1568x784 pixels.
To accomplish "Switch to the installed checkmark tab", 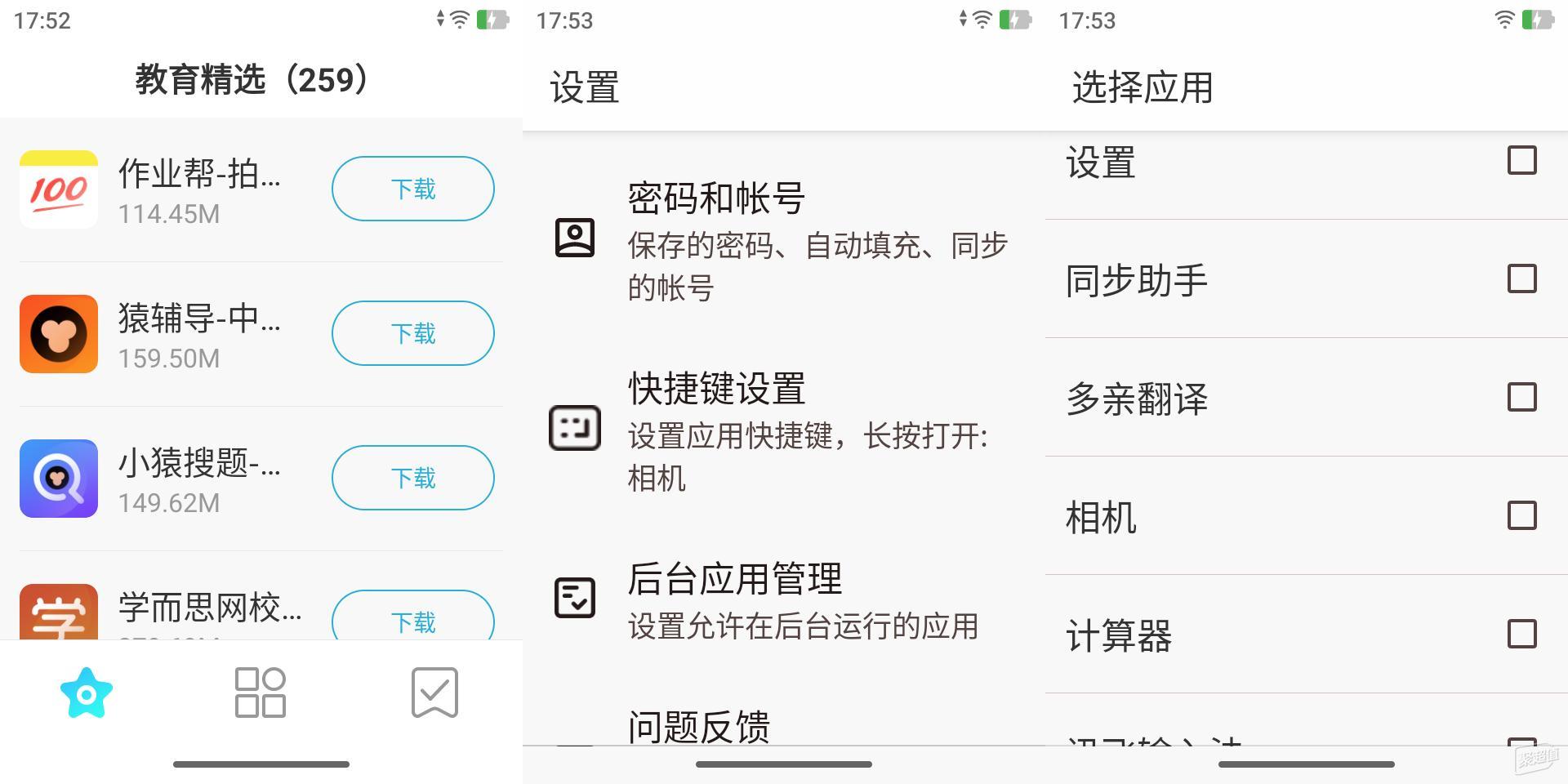I will click(x=434, y=693).
